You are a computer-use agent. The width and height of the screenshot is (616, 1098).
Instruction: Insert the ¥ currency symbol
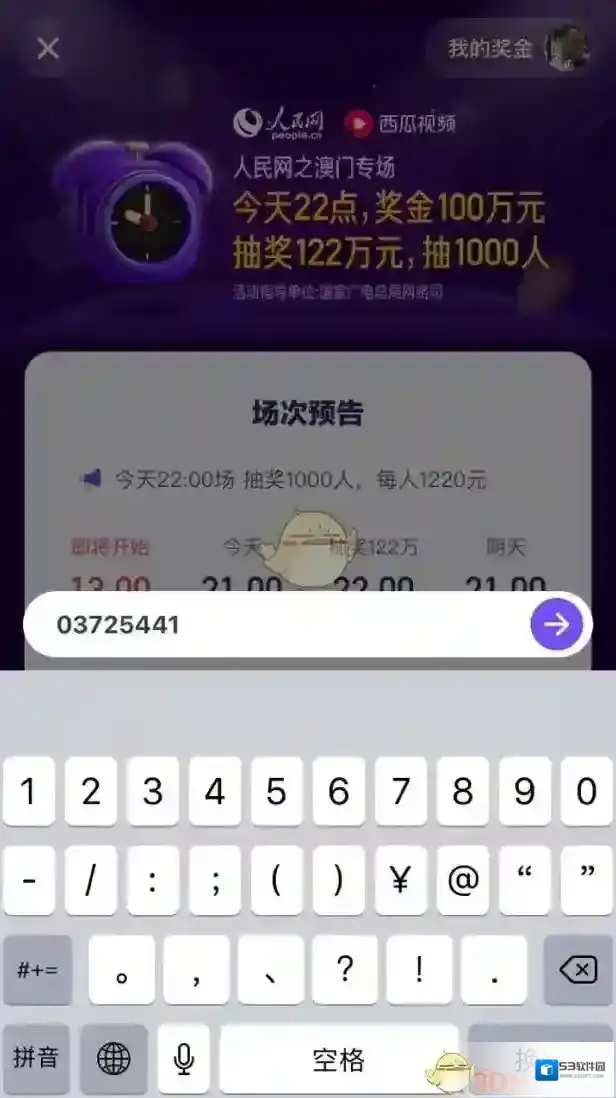(x=400, y=880)
